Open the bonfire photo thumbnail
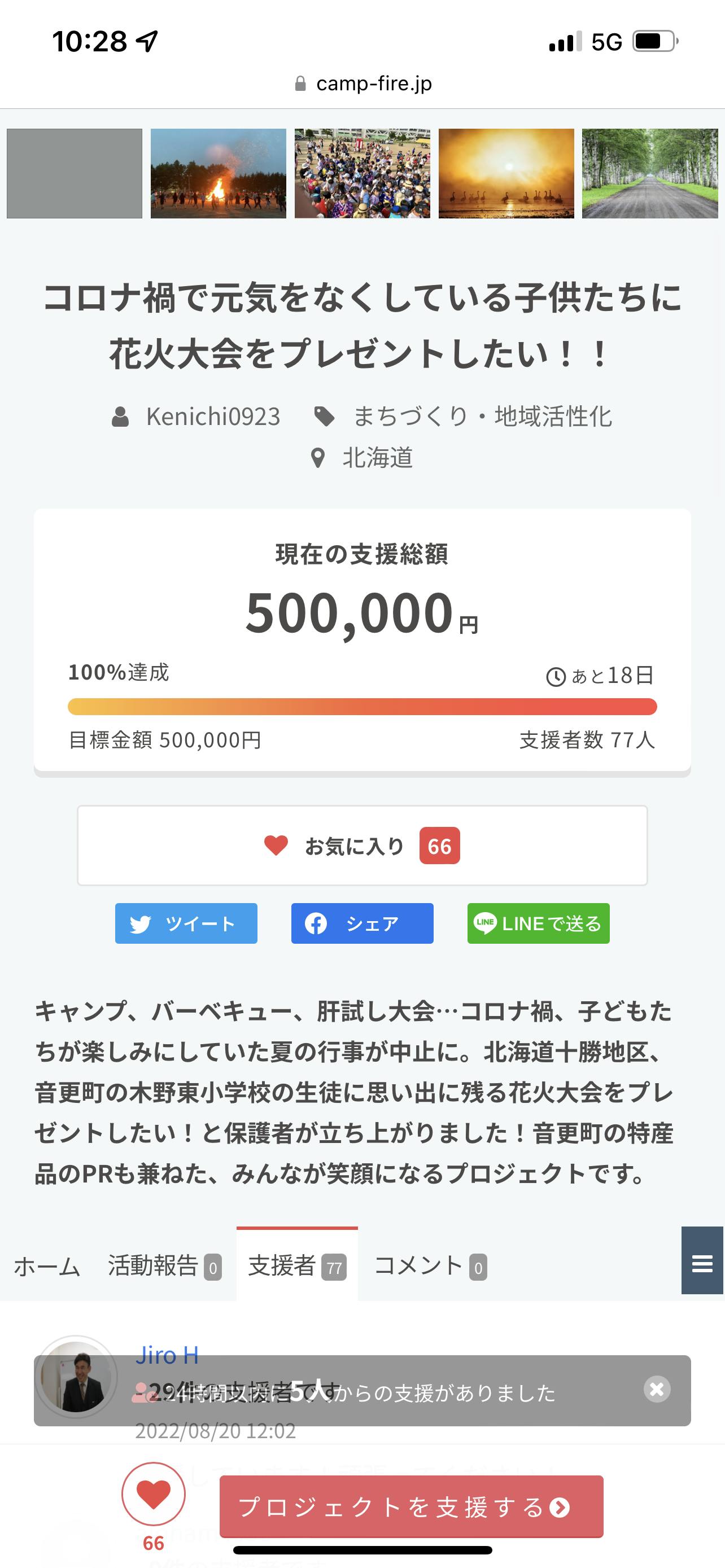This screenshot has height=1568, width=725. coord(219,173)
